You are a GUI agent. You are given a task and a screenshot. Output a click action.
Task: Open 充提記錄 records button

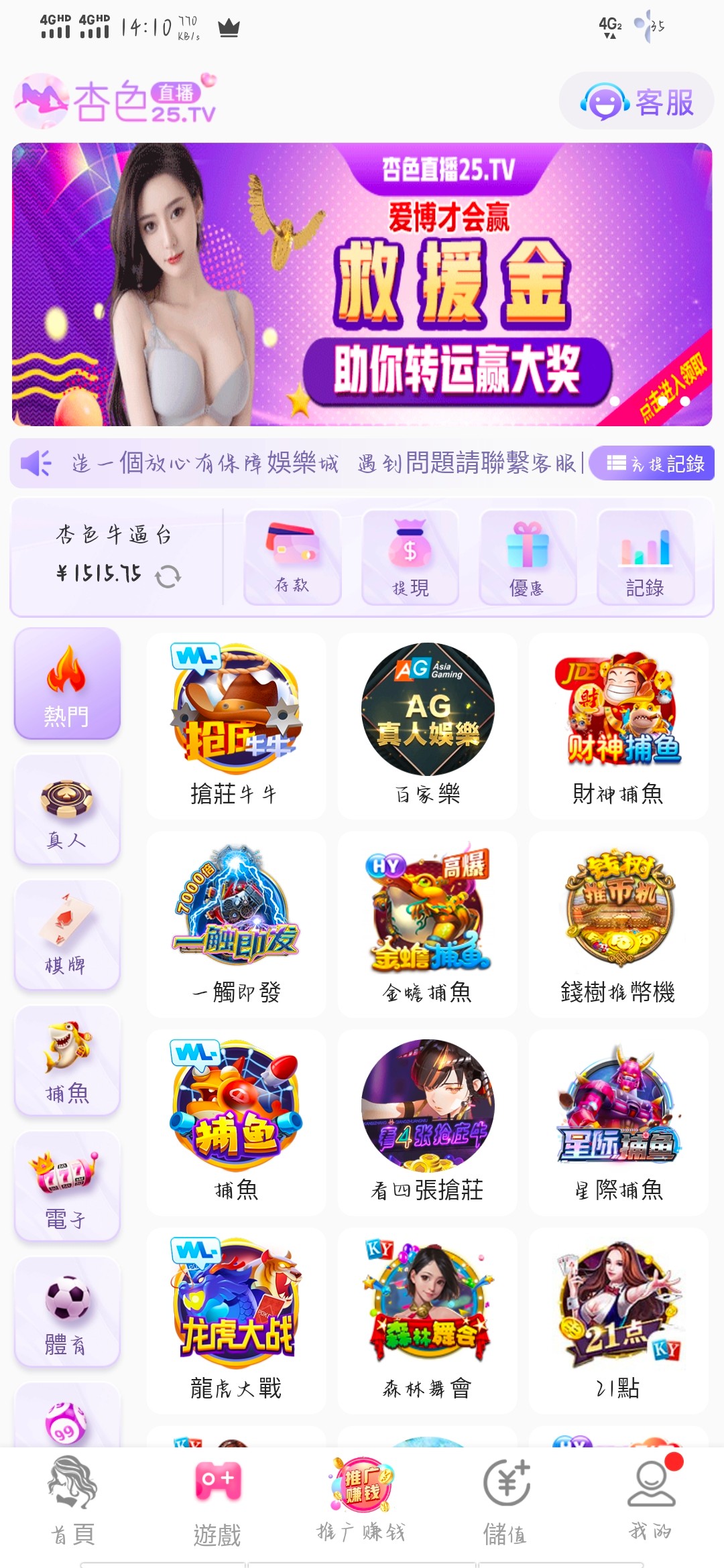pos(654,464)
